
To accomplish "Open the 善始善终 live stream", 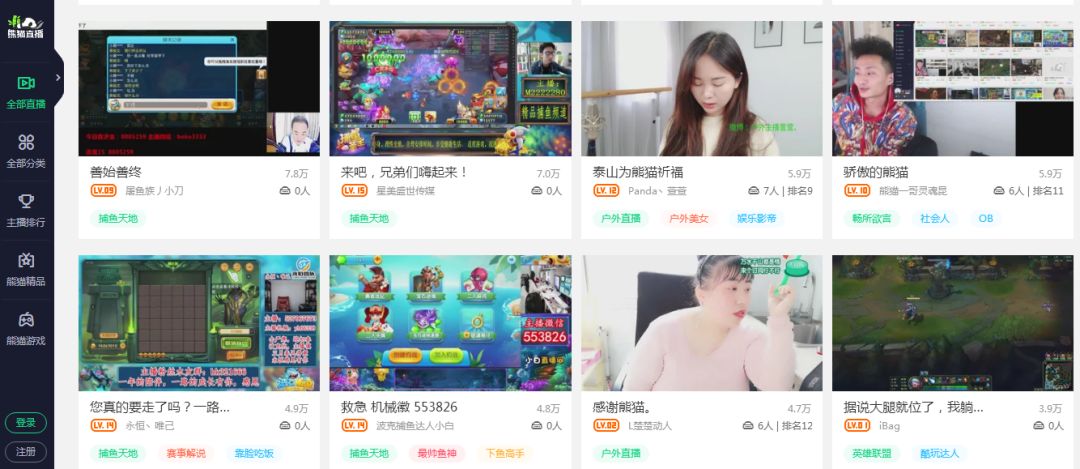I will (199, 88).
